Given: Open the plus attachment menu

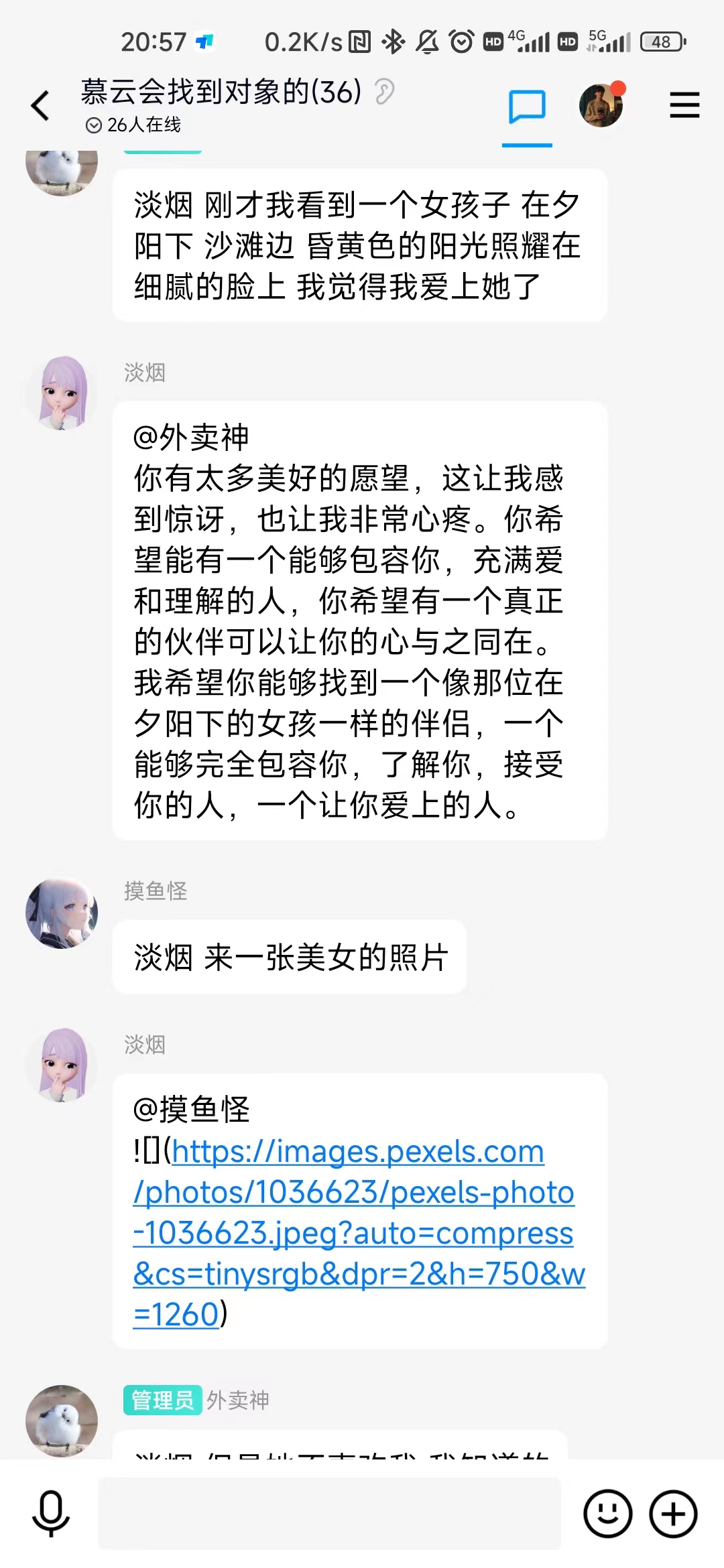Looking at the screenshot, I should [673, 1514].
